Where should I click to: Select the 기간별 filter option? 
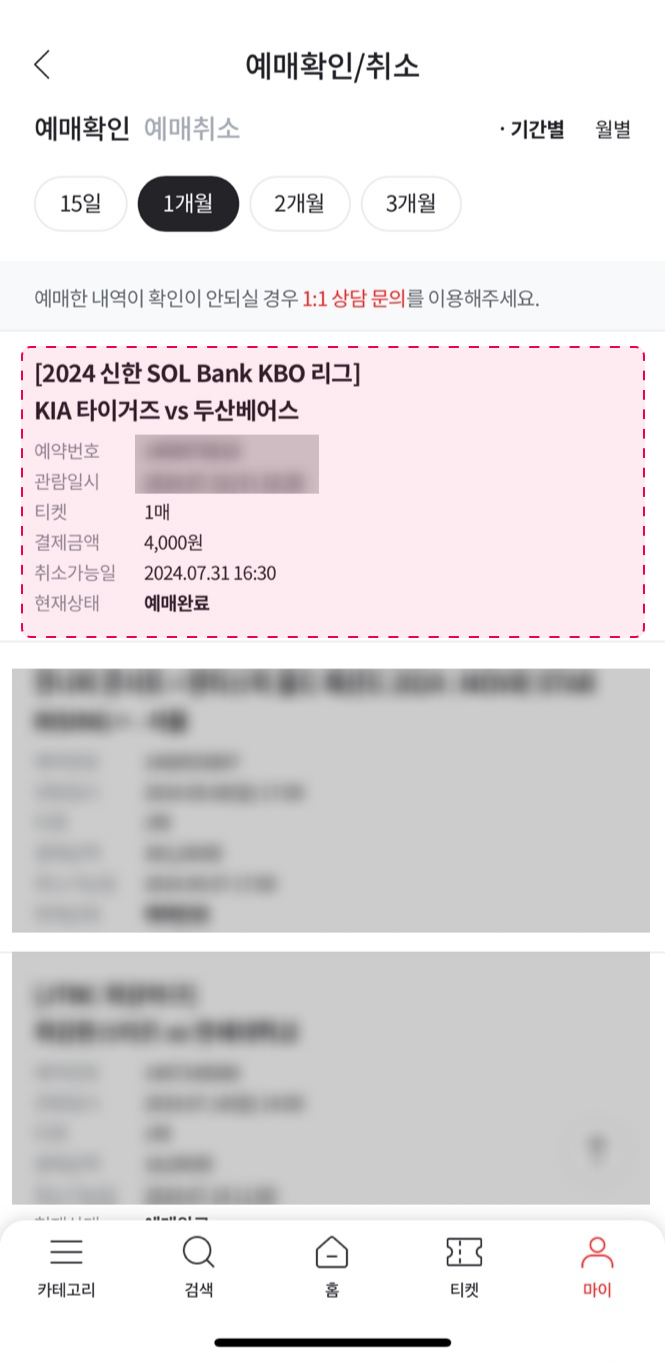coord(532,130)
